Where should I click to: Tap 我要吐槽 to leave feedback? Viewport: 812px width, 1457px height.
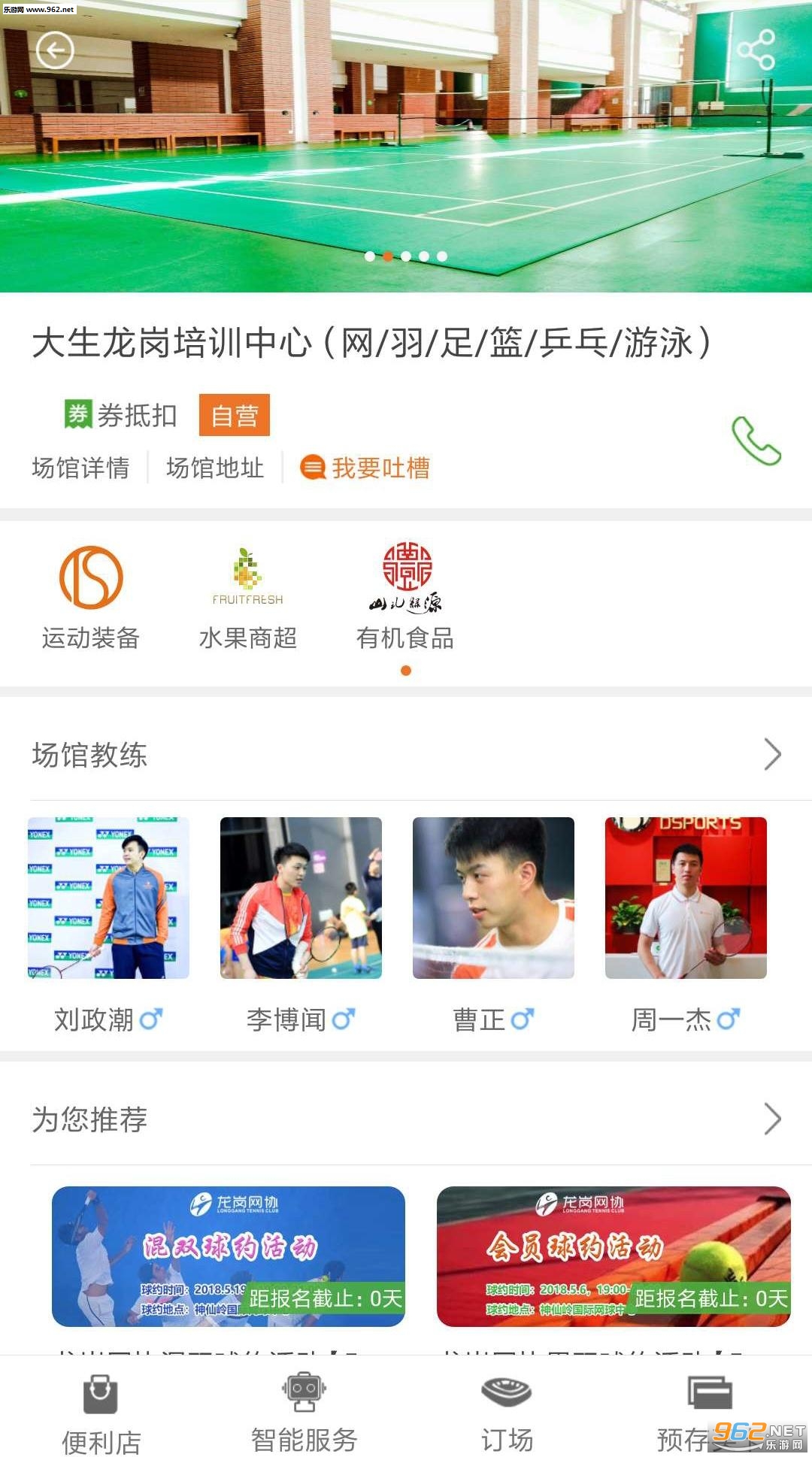365,468
